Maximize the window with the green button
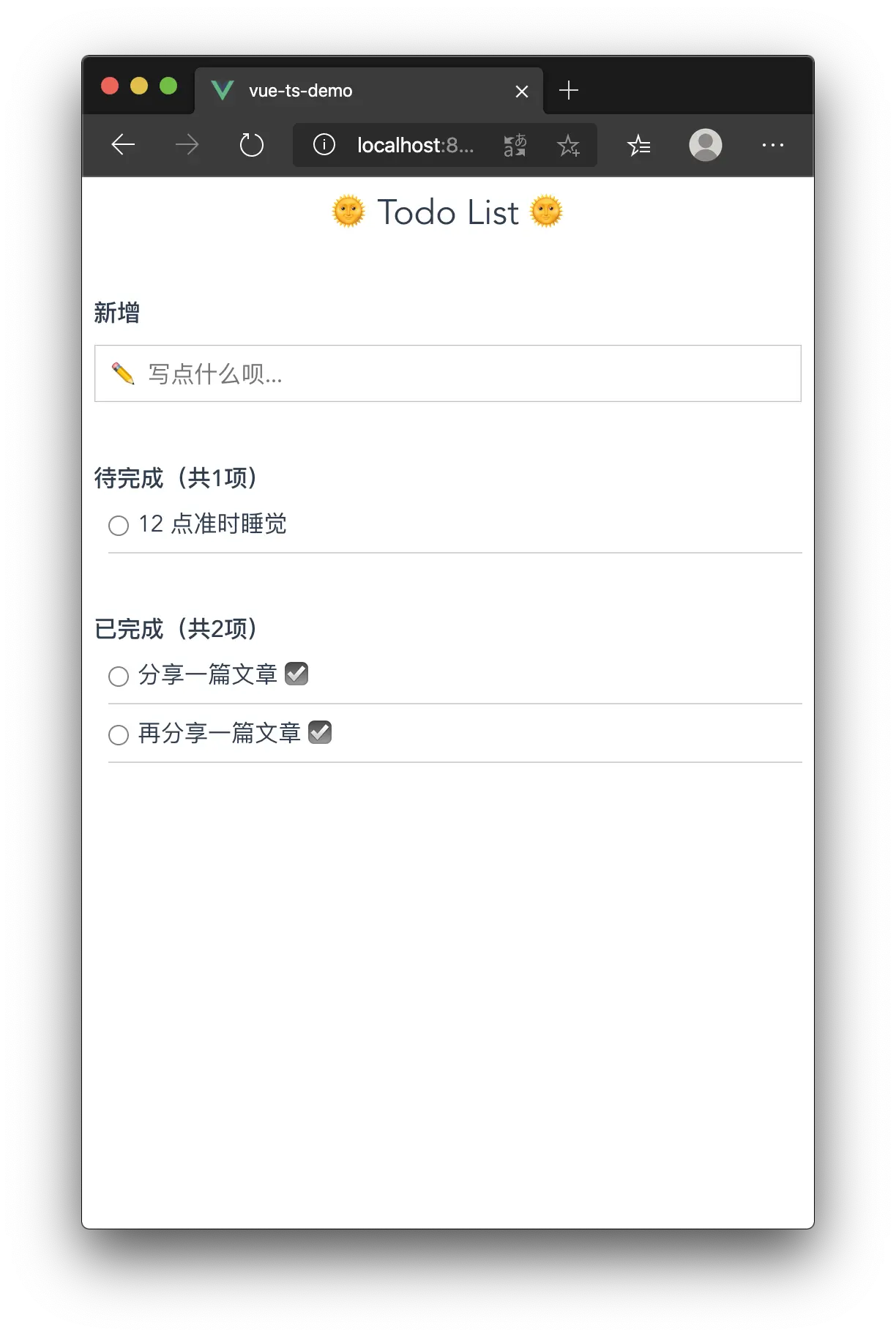 pyautogui.click(x=168, y=86)
